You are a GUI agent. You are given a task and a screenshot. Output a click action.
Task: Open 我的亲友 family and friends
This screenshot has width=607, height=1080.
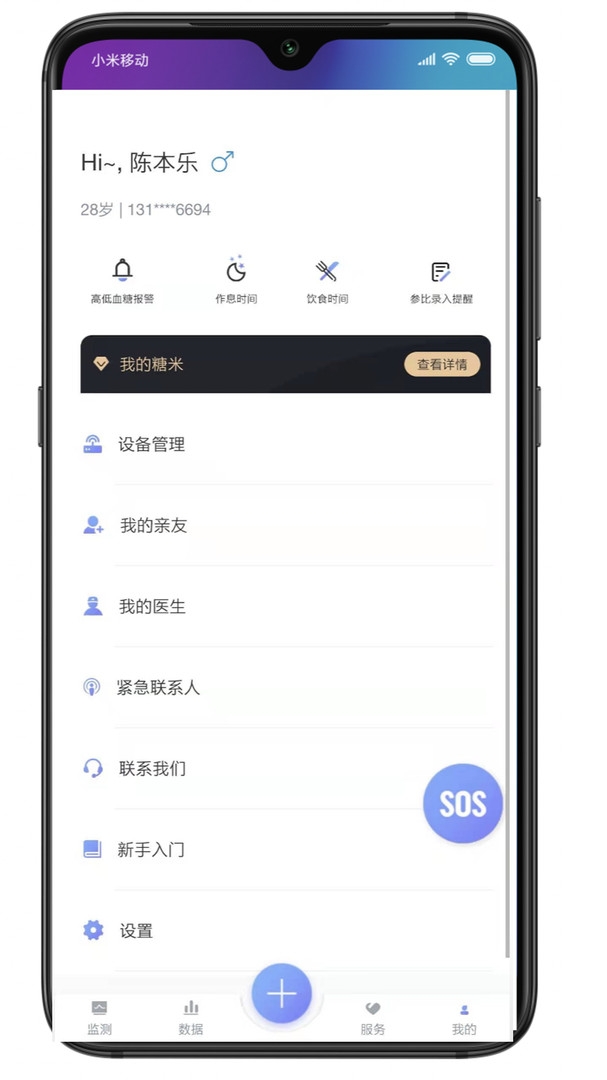(x=285, y=526)
